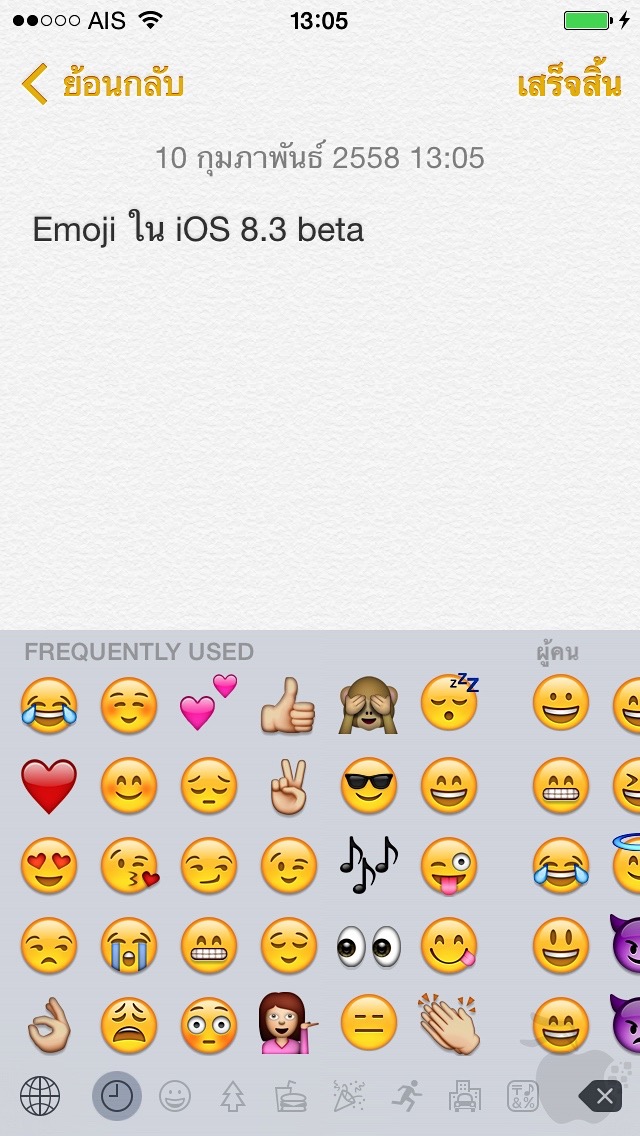Switch keyboard with the globe key
640x1136 pixels.
[40, 1096]
